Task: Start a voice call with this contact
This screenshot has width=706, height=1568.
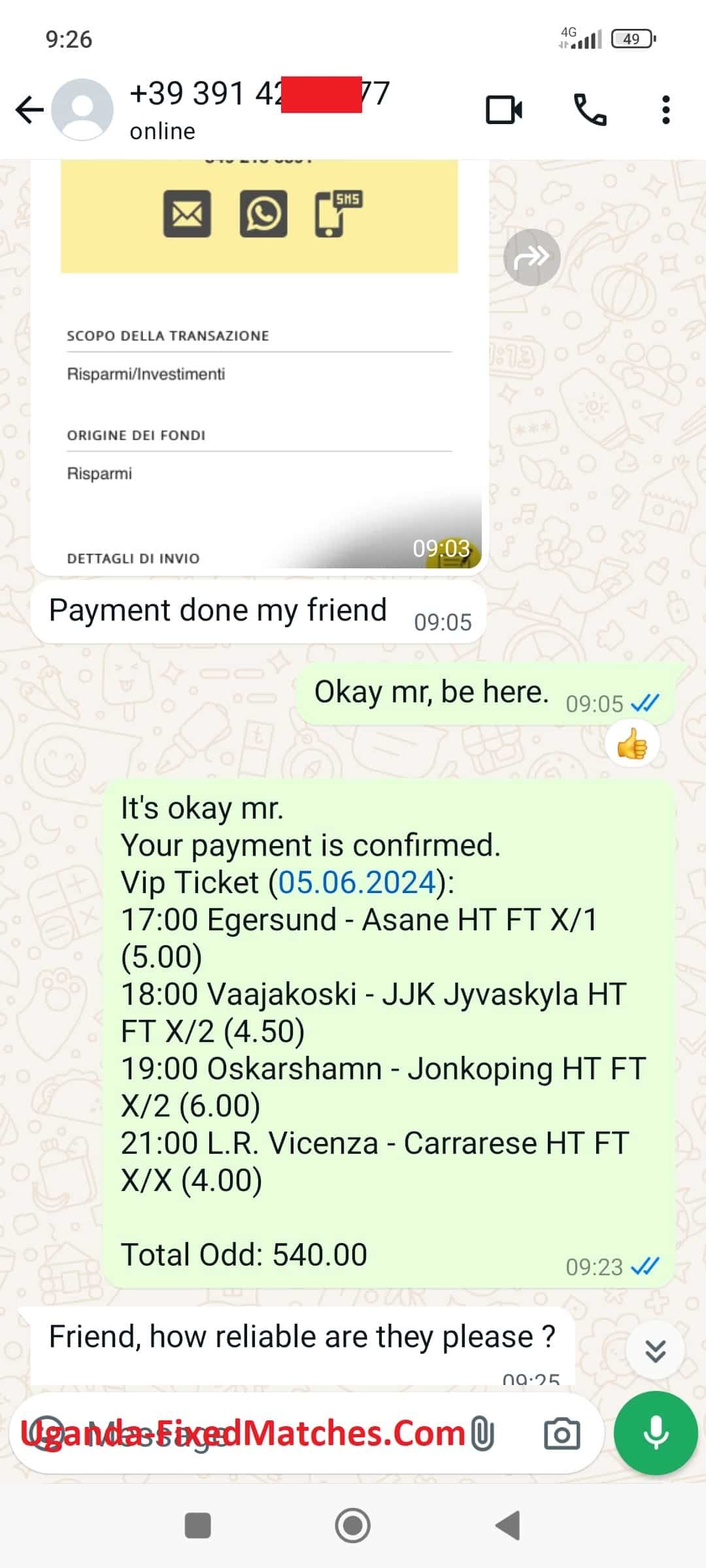Action: point(590,110)
